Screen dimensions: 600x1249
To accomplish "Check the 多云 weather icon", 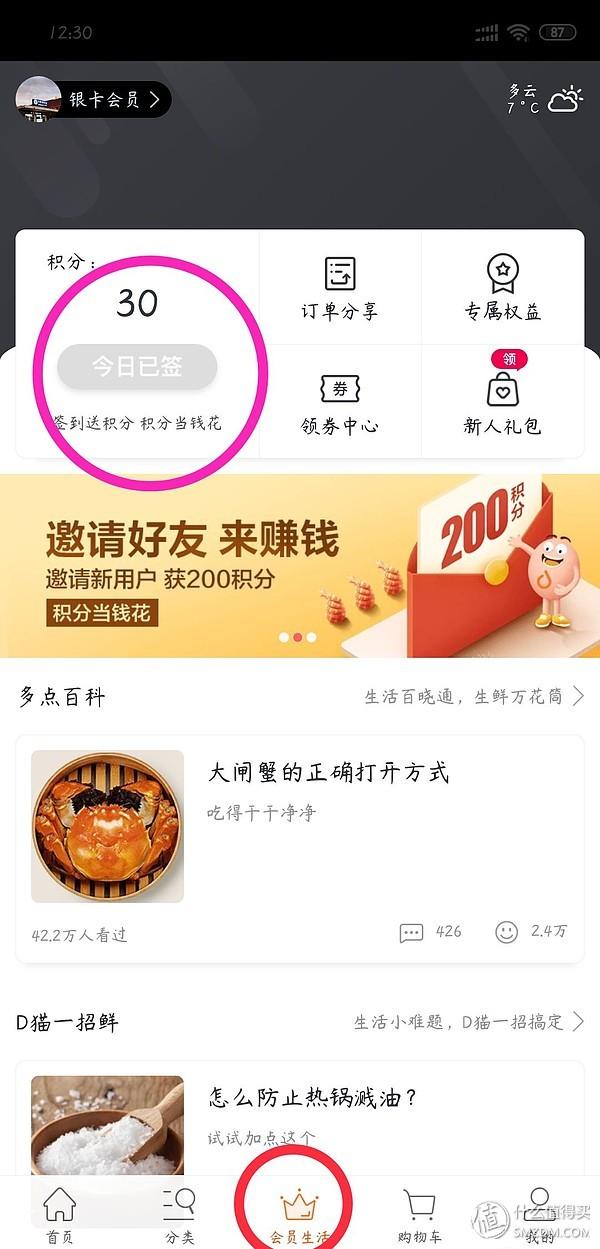I will [x=565, y=99].
